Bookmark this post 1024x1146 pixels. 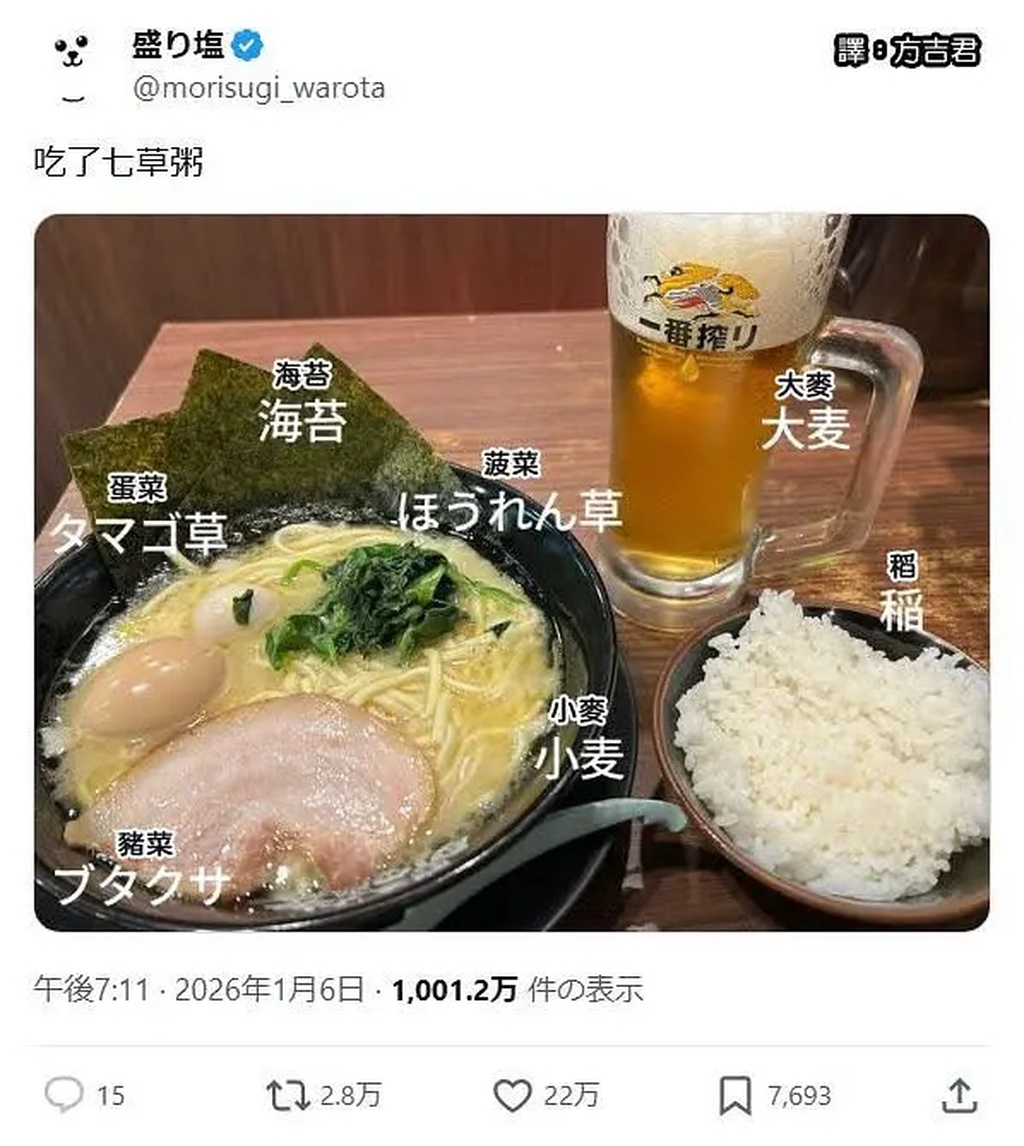point(735,1095)
